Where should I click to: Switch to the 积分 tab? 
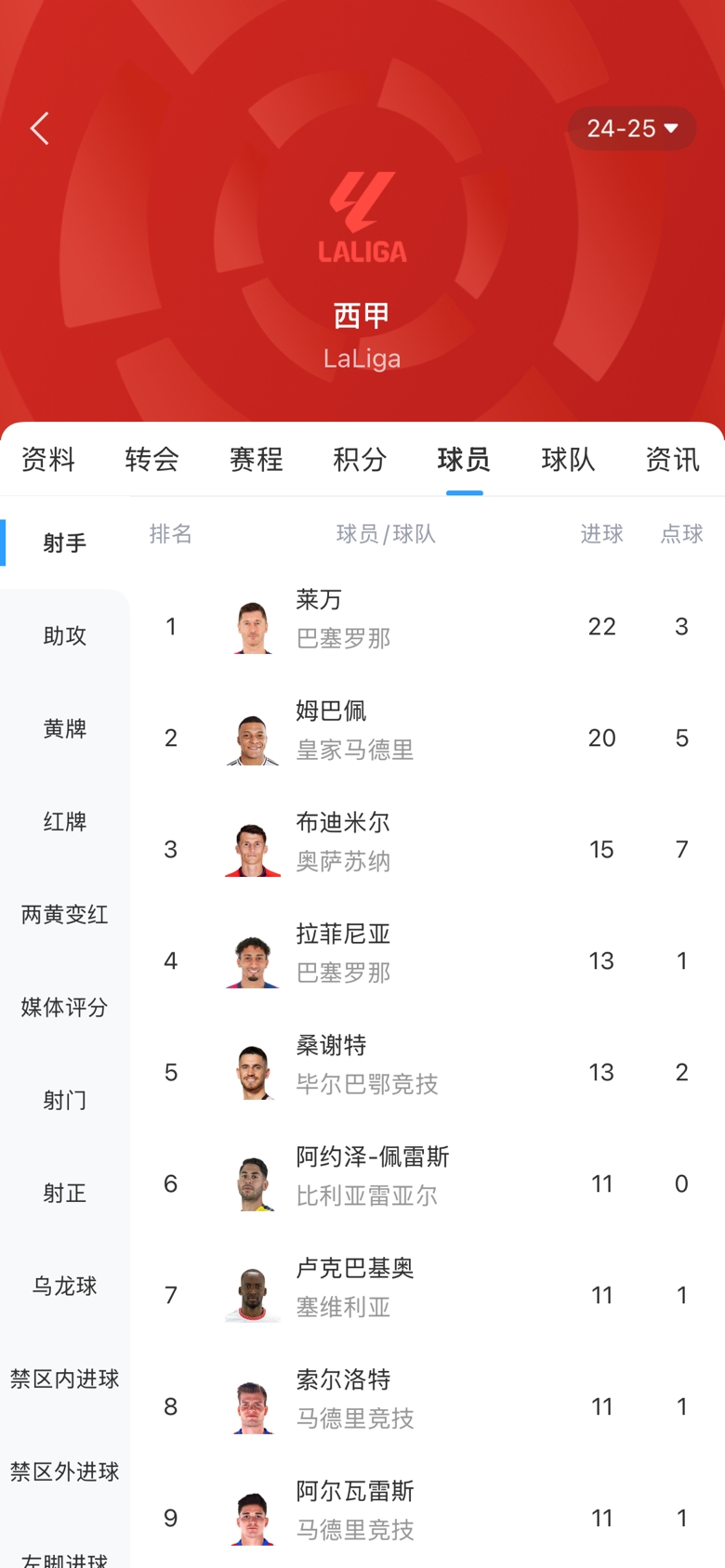click(359, 459)
